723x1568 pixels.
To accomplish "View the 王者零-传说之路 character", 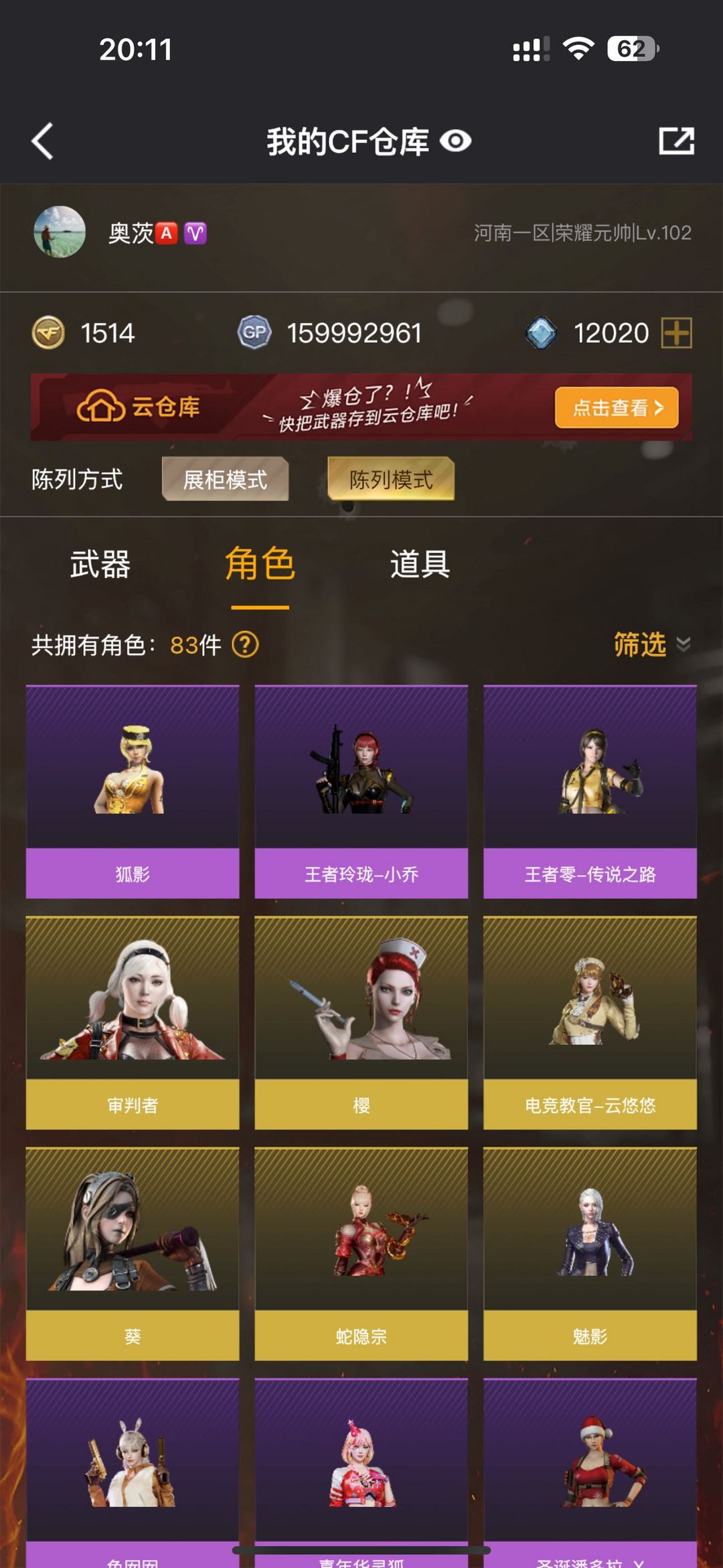I will [x=590, y=792].
